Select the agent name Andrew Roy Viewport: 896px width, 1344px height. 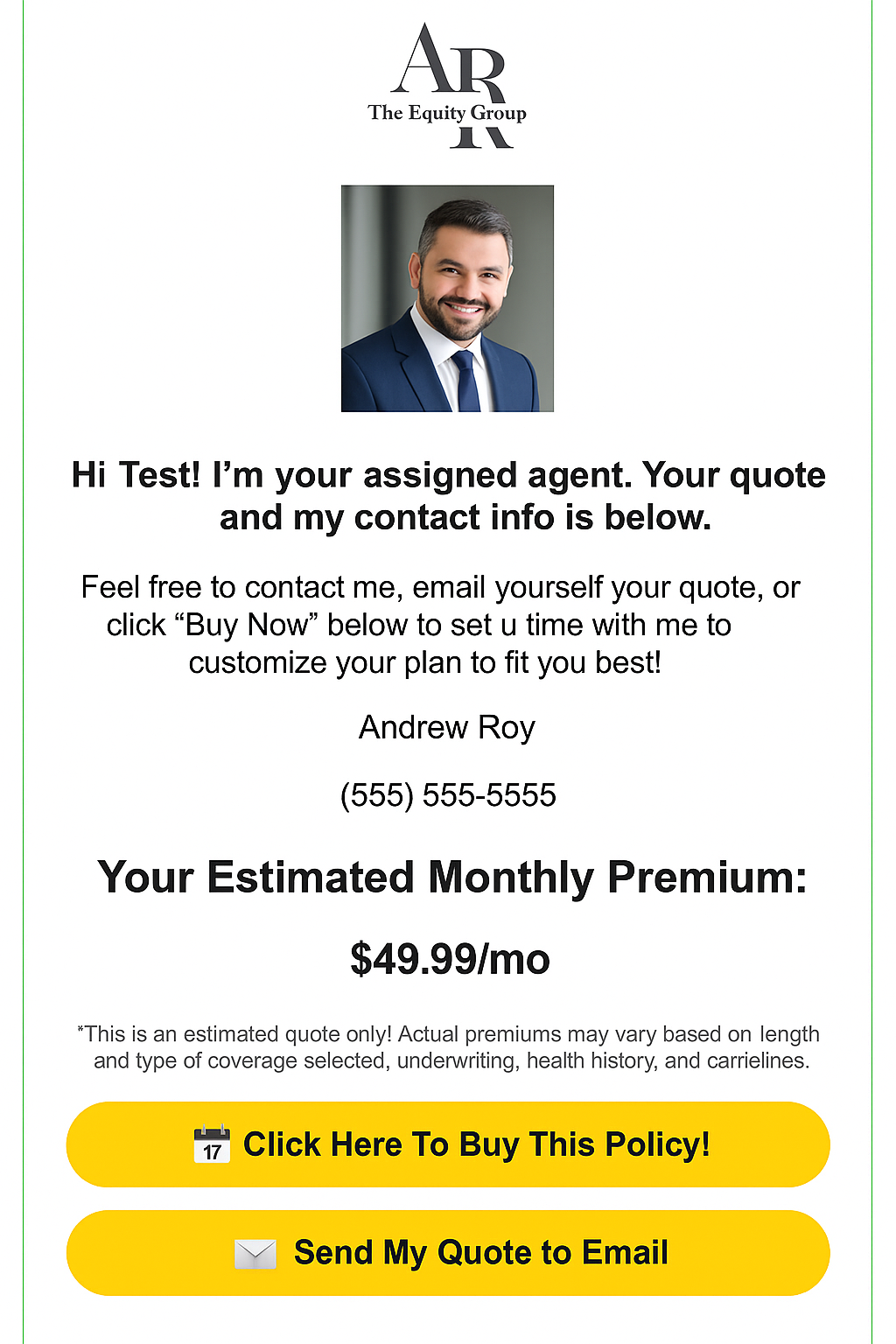(448, 727)
